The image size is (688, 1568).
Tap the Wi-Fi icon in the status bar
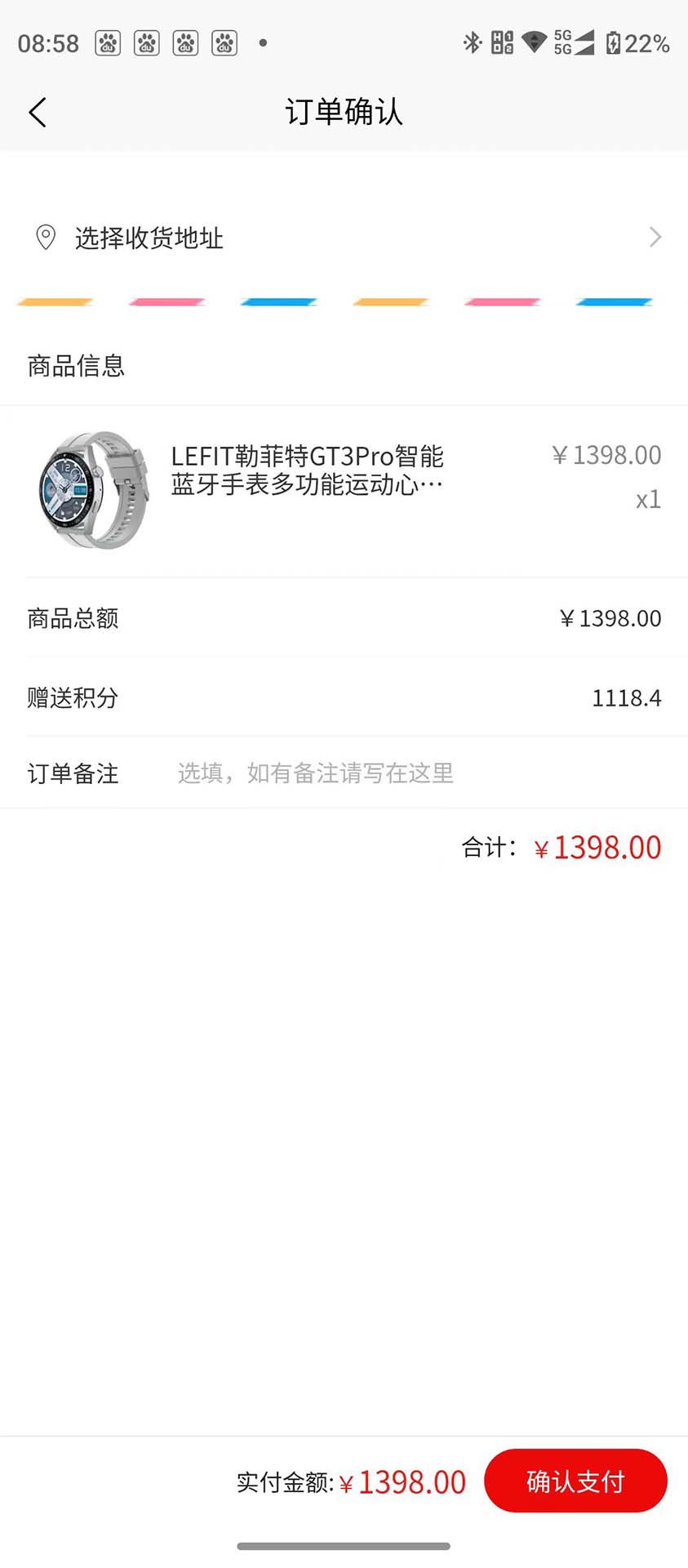pos(534,43)
